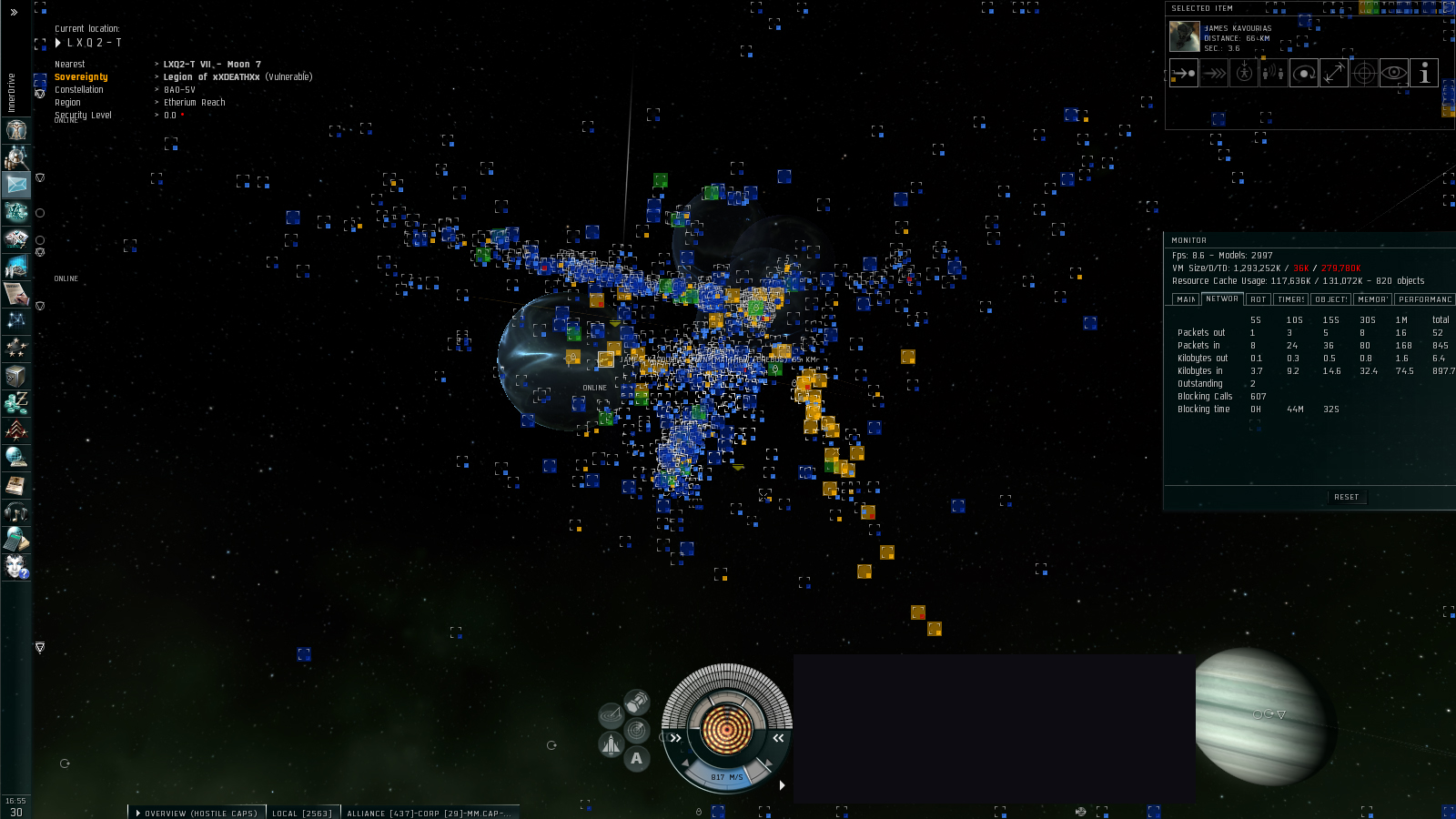Show info for James Kavourias

point(1424,73)
